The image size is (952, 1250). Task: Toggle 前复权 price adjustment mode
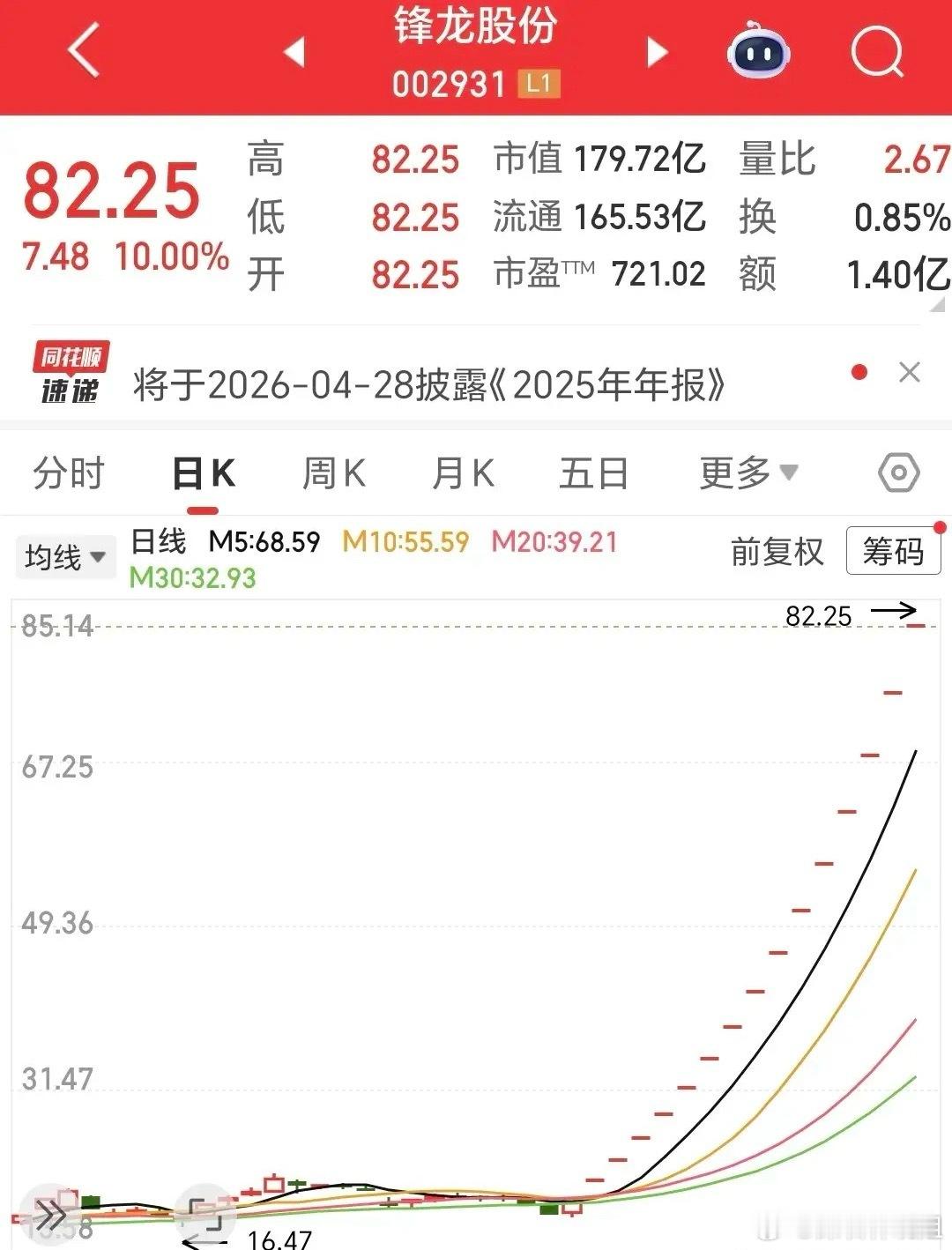(777, 554)
